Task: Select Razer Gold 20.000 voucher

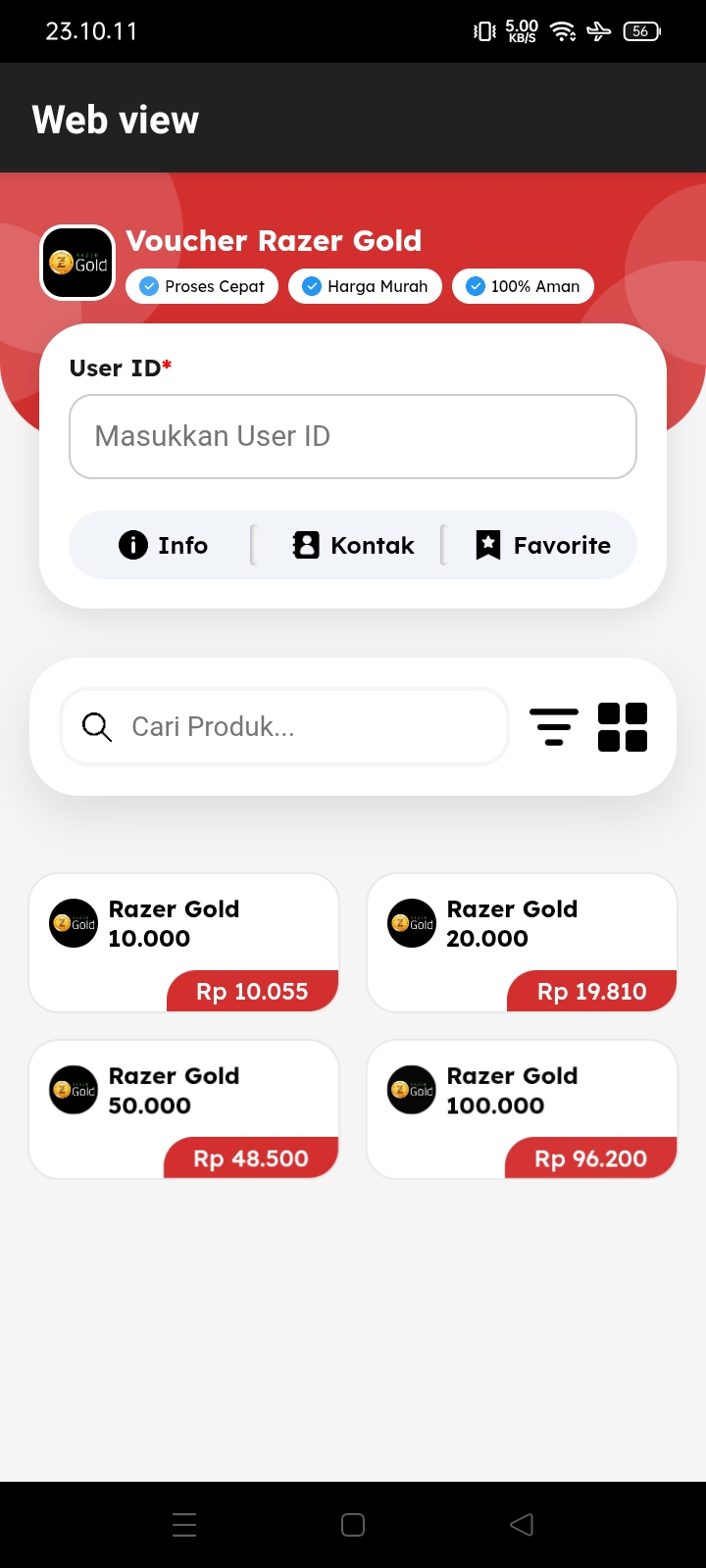Action: [522, 942]
